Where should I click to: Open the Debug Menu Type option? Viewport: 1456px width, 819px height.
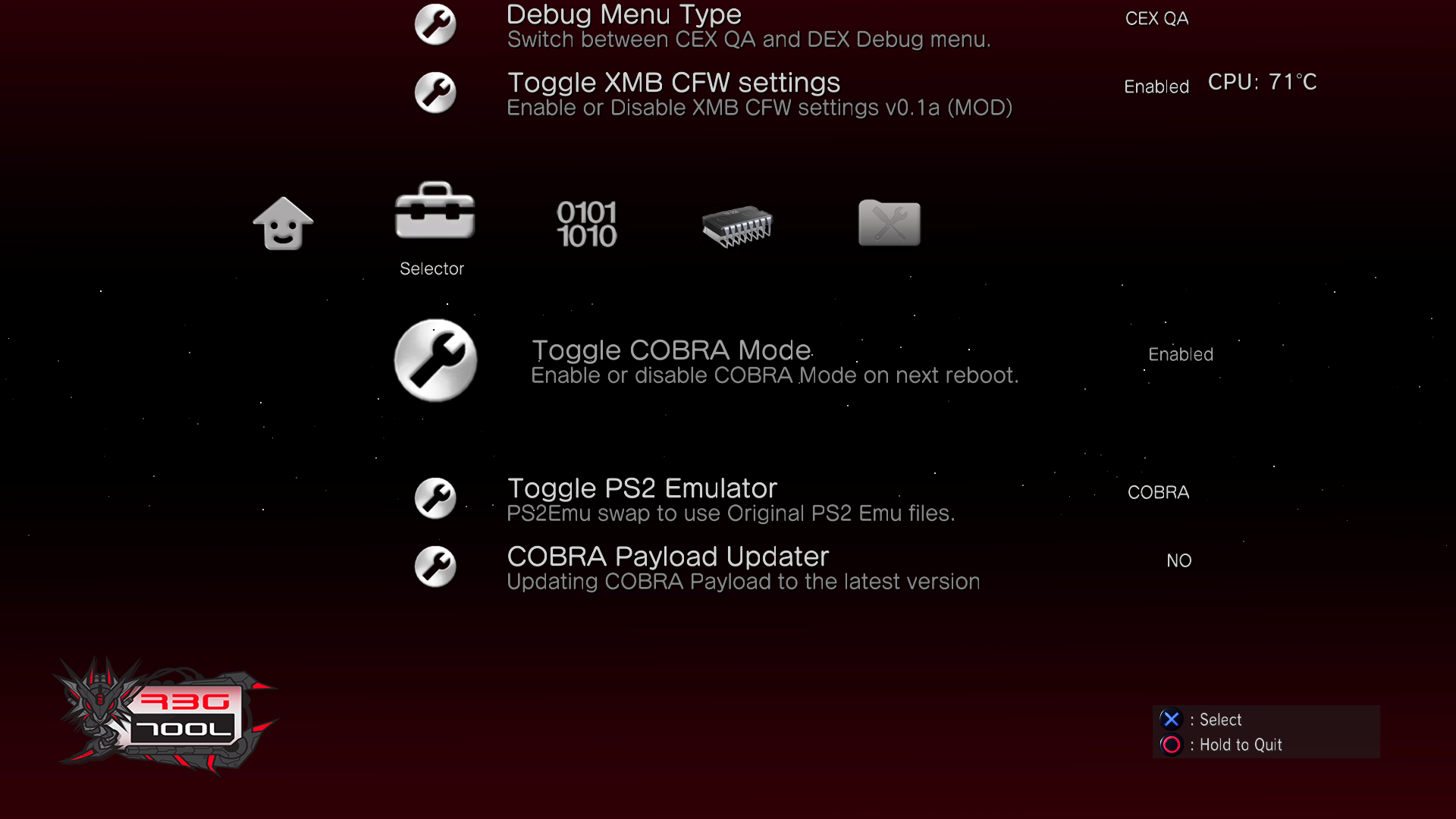point(623,15)
